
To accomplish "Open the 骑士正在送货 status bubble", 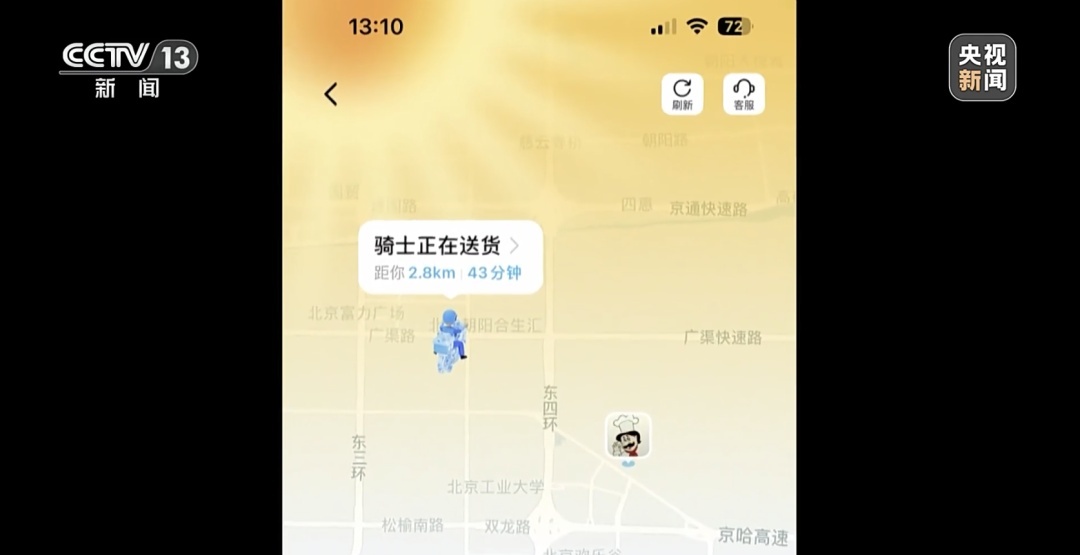I will coord(450,256).
